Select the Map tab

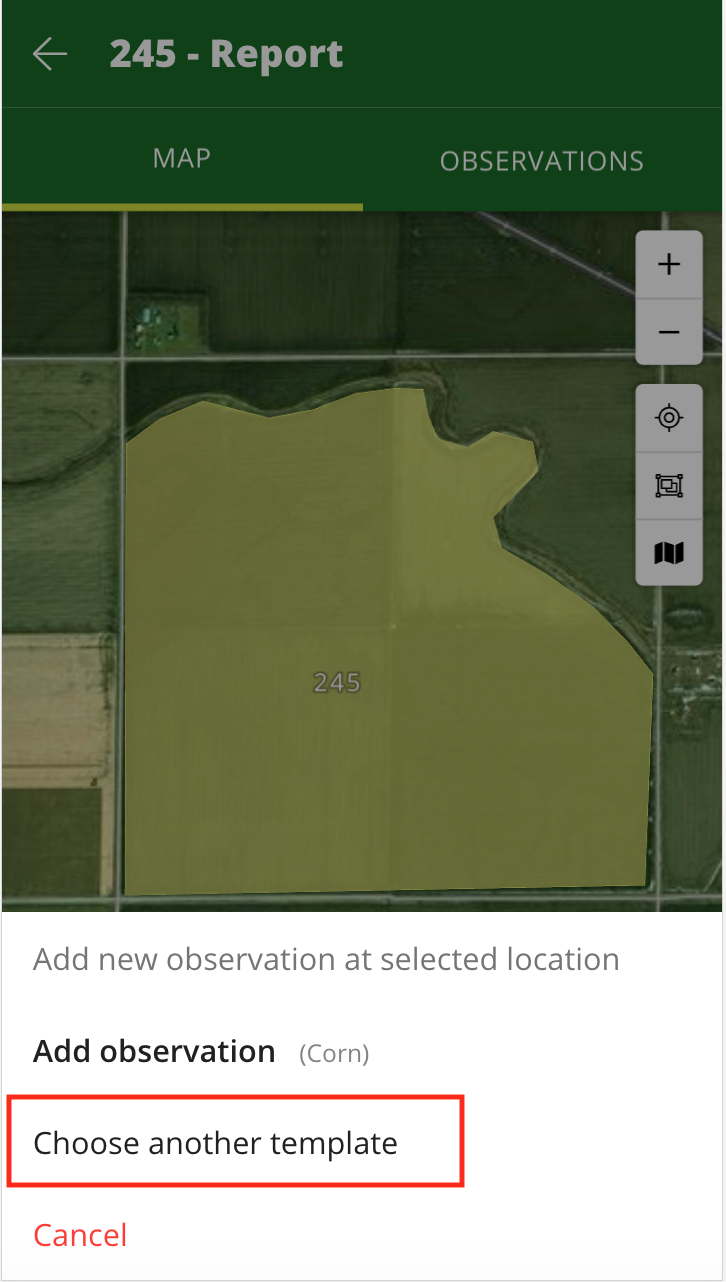pos(182,159)
